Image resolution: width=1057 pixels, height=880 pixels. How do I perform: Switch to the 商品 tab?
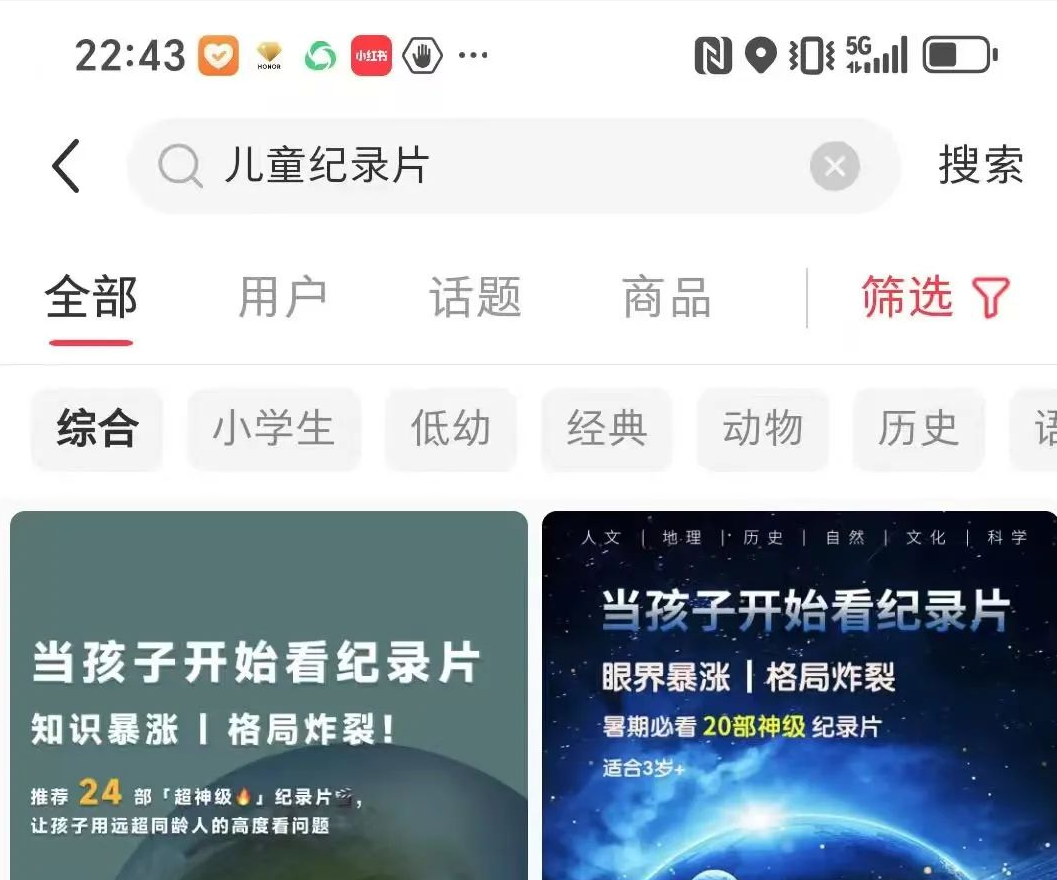coord(666,297)
